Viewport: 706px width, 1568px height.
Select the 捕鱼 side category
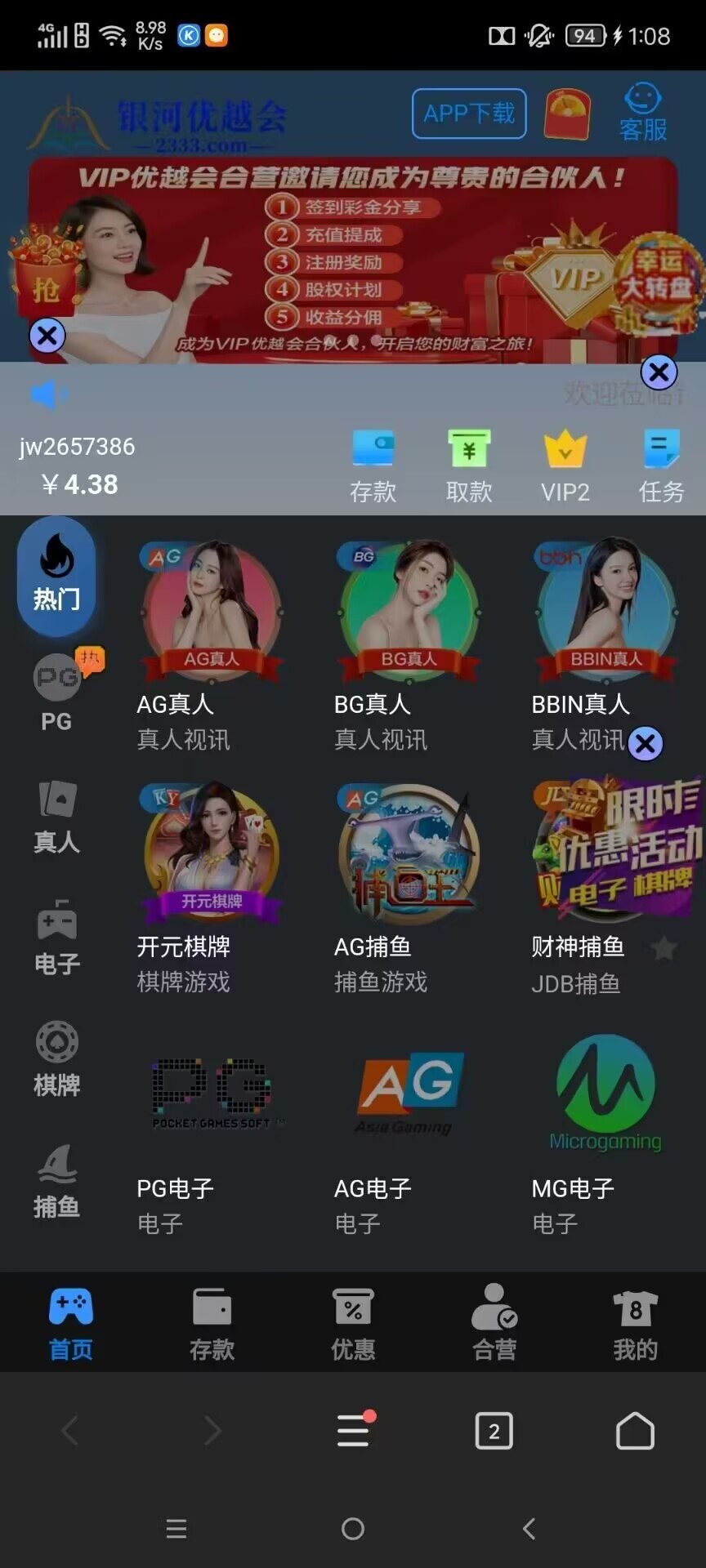(x=56, y=1181)
